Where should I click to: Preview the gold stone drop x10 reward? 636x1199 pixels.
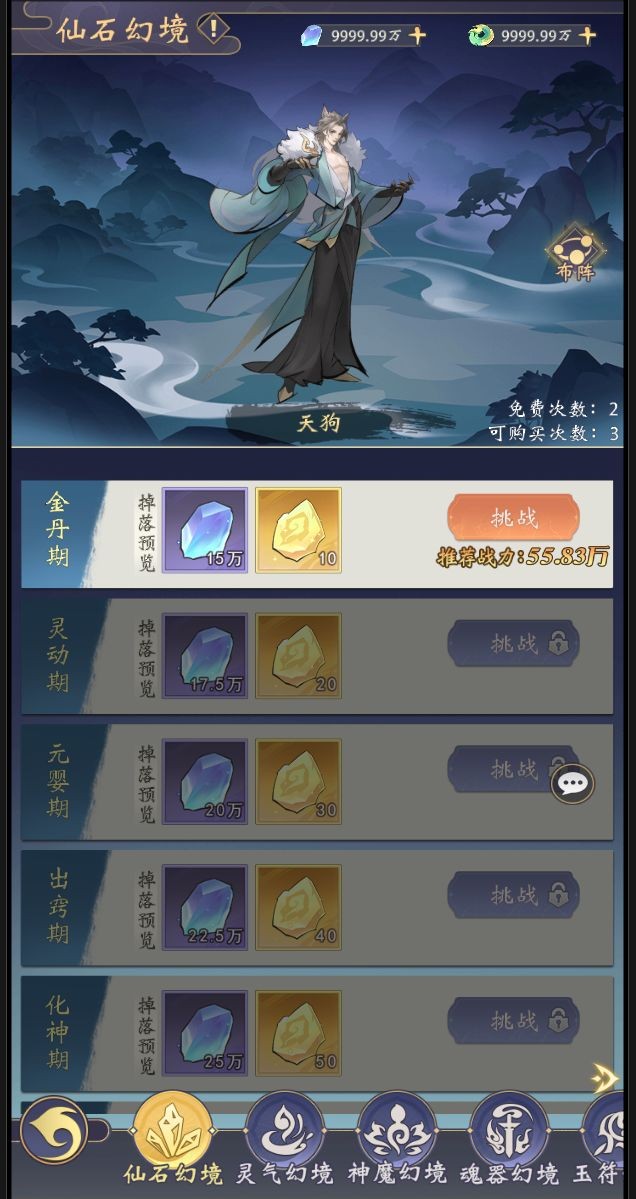tap(298, 530)
